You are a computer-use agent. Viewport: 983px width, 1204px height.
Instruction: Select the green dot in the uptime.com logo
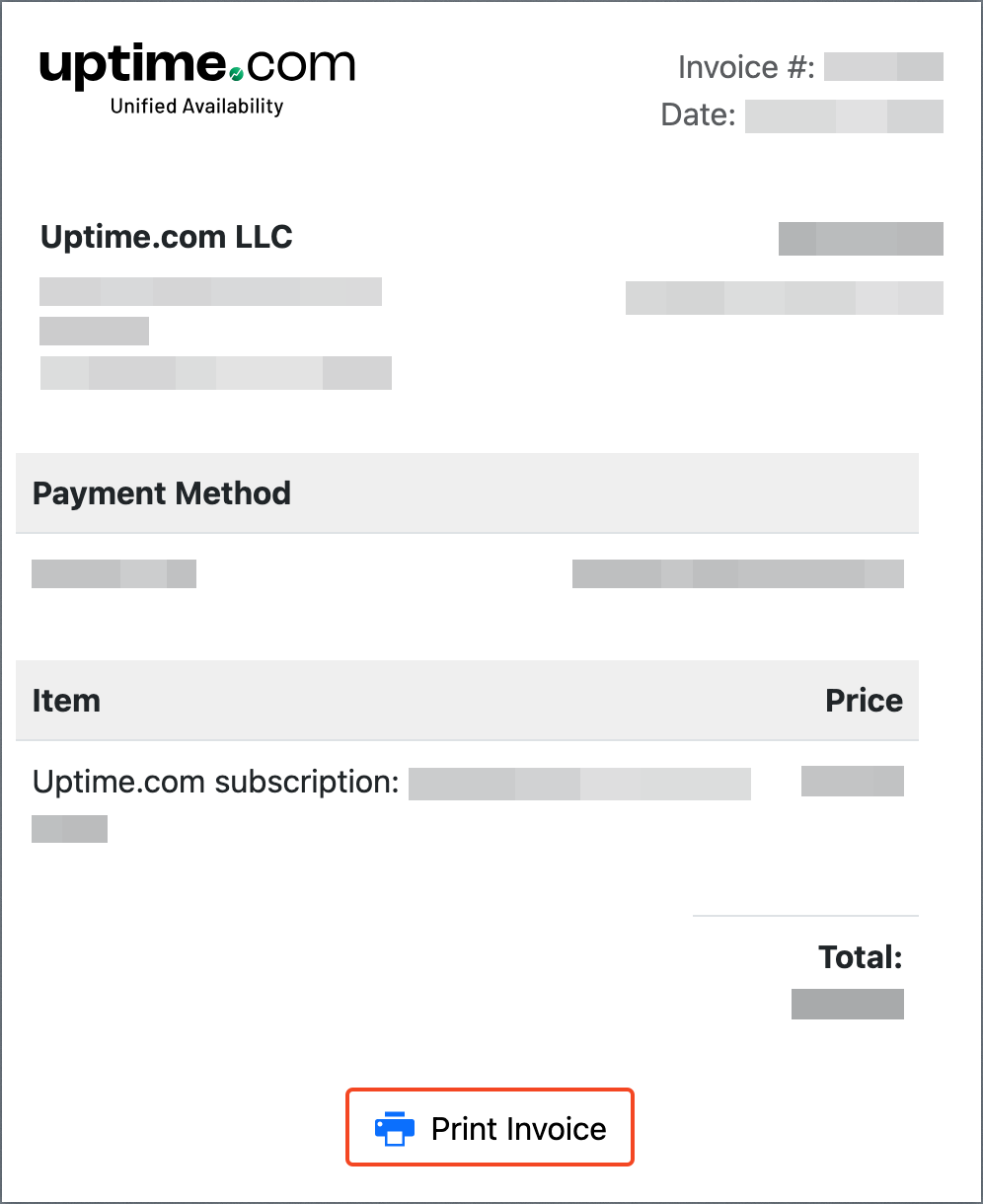pyautogui.click(x=234, y=75)
